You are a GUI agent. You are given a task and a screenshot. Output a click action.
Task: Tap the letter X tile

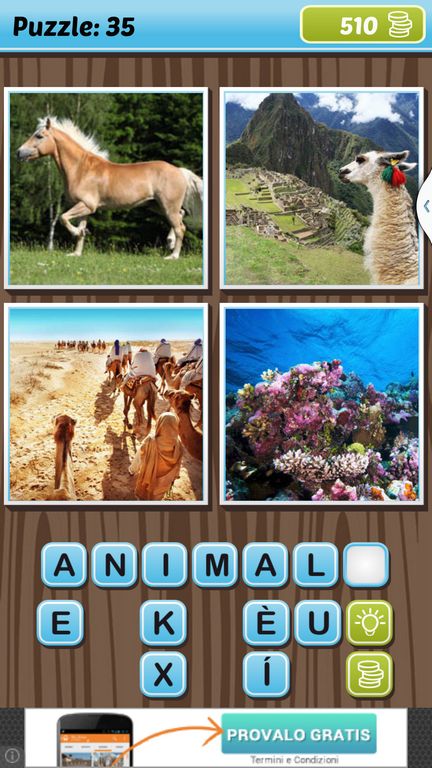pos(164,674)
